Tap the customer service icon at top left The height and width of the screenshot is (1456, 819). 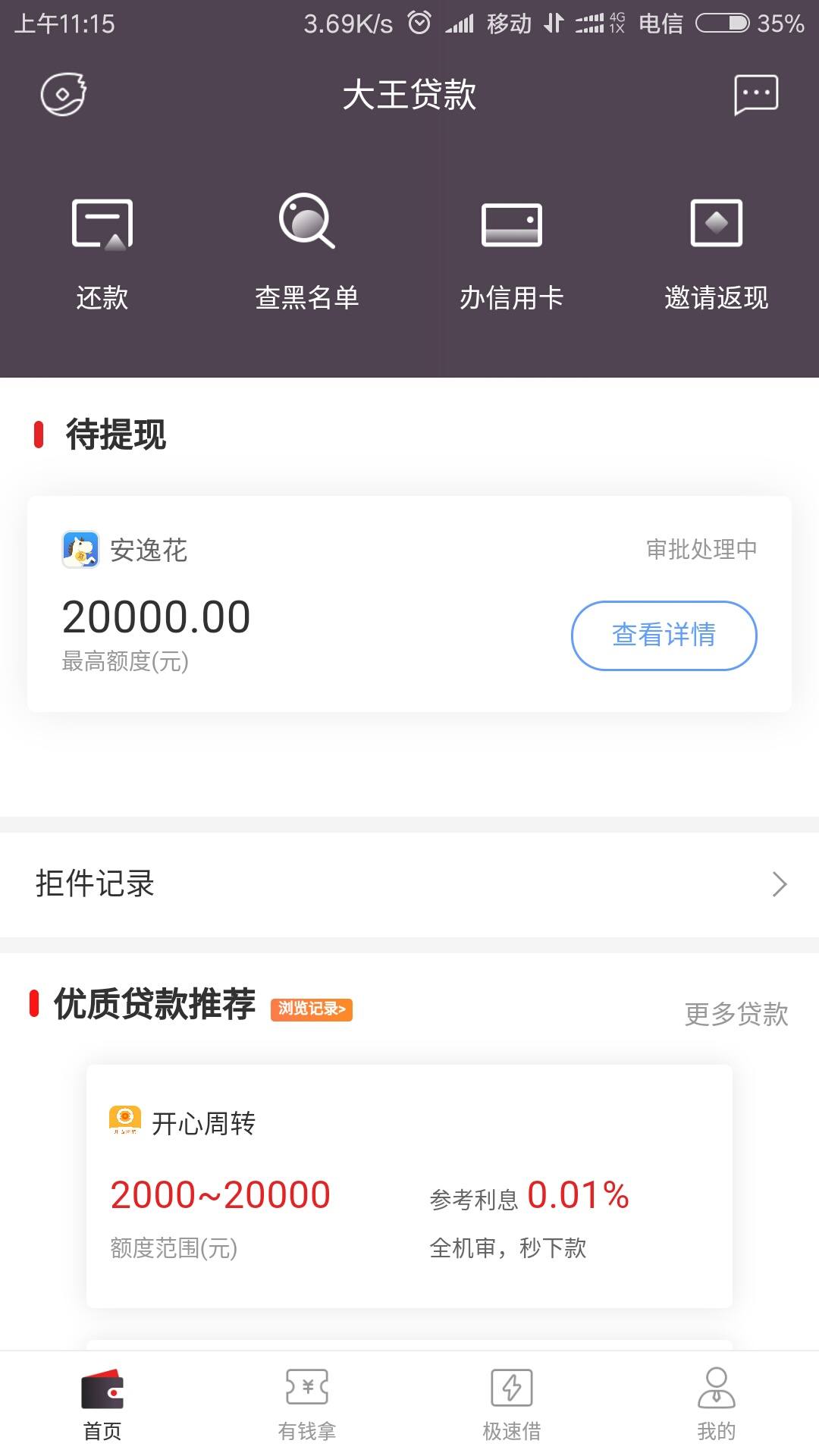tap(63, 94)
